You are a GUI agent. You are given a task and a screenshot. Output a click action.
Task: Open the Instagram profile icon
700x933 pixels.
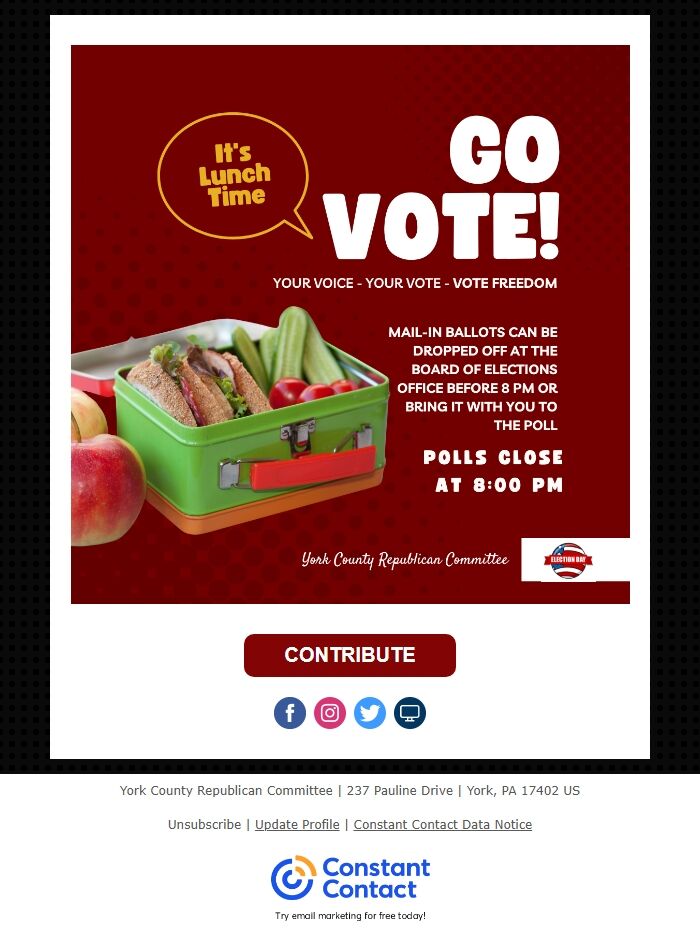330,713
